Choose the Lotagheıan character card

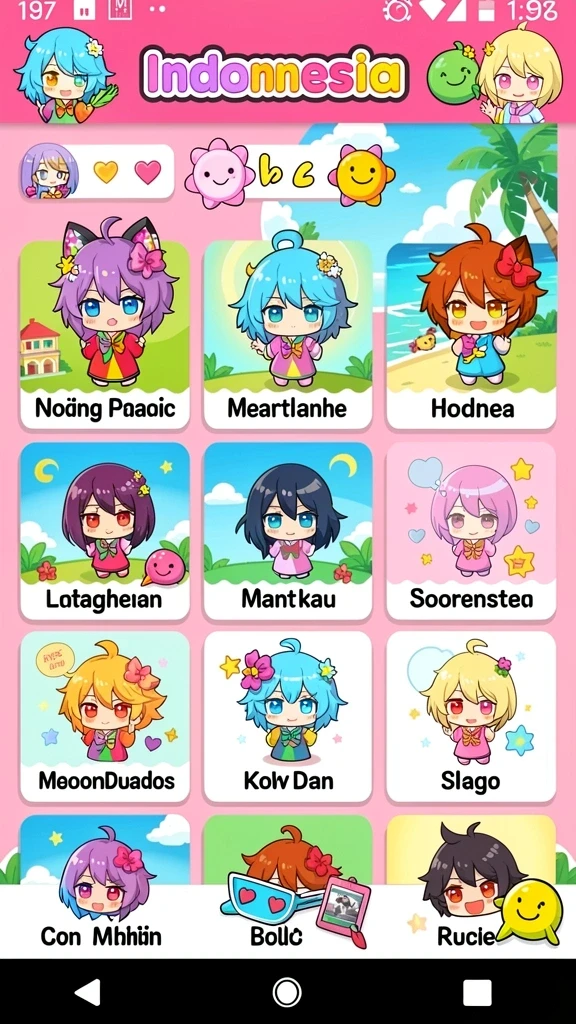point(104,531)
